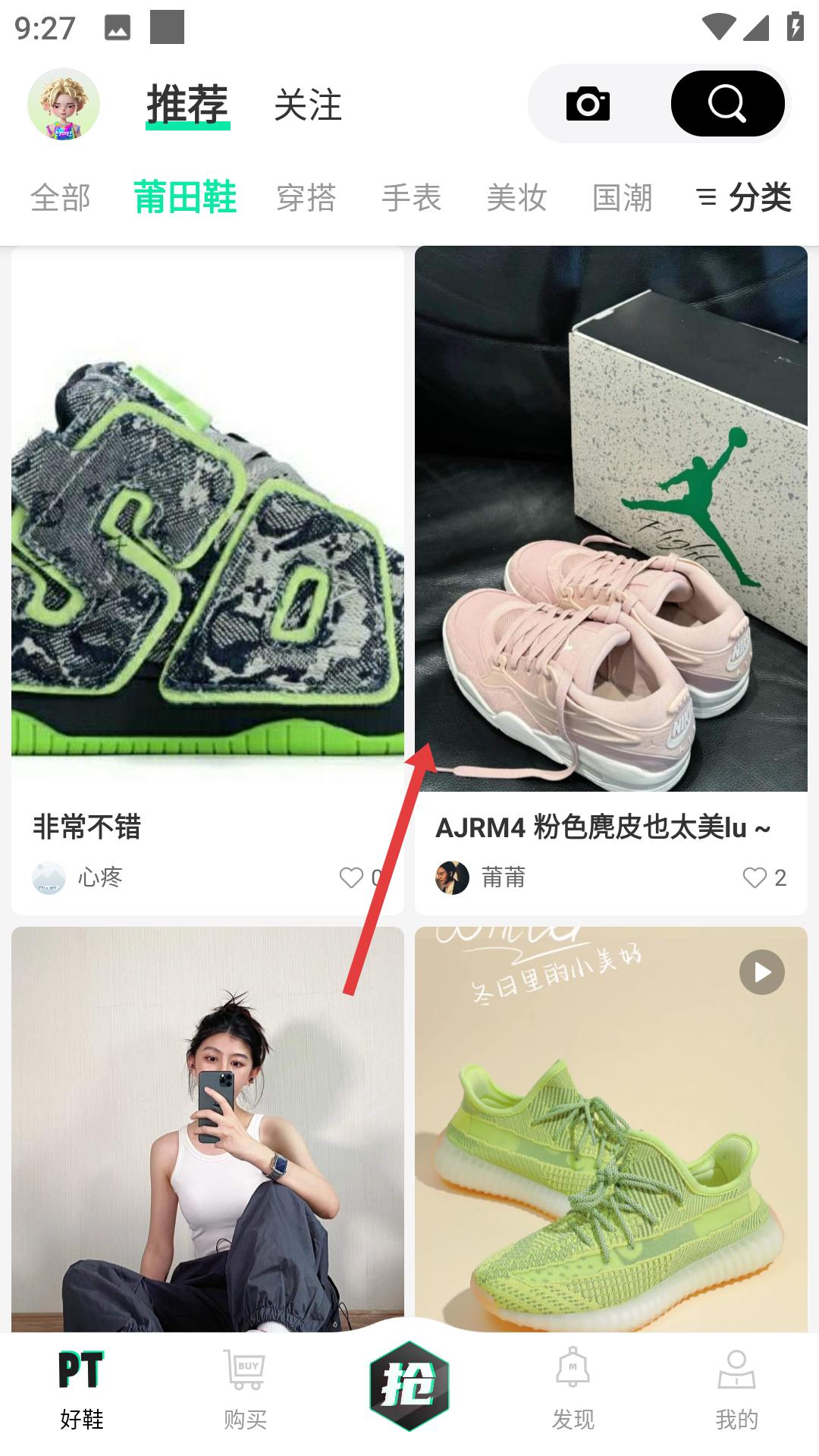Choose the 国潮 category
The image size is (819, 1456).
coord(622,198)
